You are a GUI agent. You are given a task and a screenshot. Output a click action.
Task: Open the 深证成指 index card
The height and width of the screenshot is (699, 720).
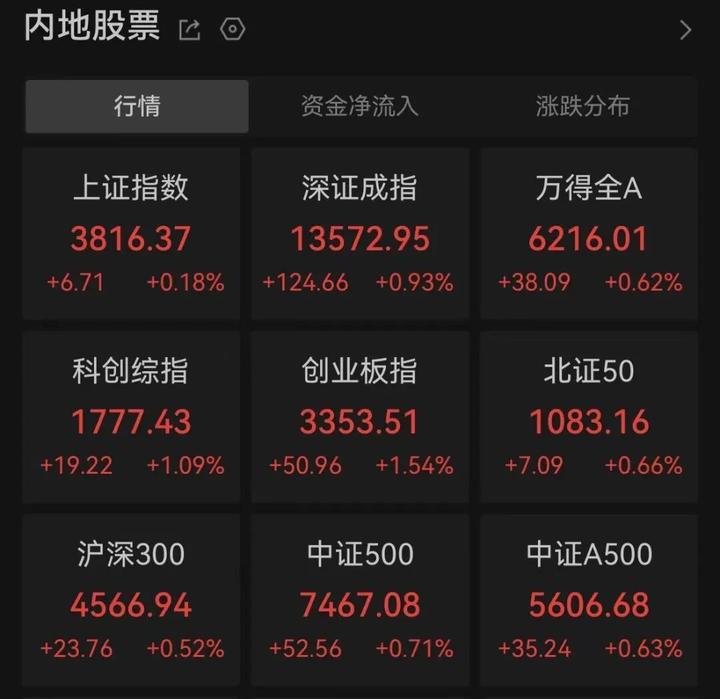tap(360, 234)
